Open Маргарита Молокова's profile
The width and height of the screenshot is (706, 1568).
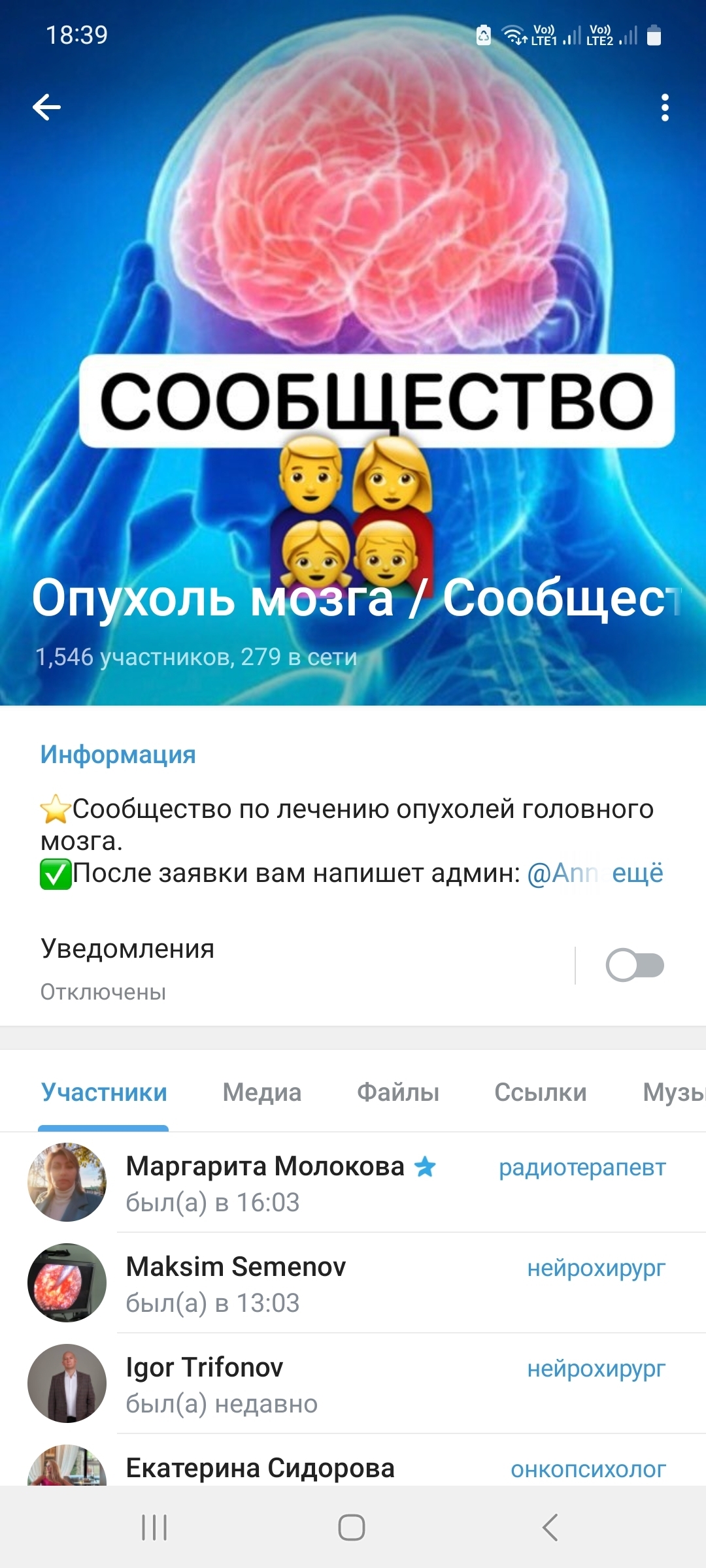(x=265, y=1183)
